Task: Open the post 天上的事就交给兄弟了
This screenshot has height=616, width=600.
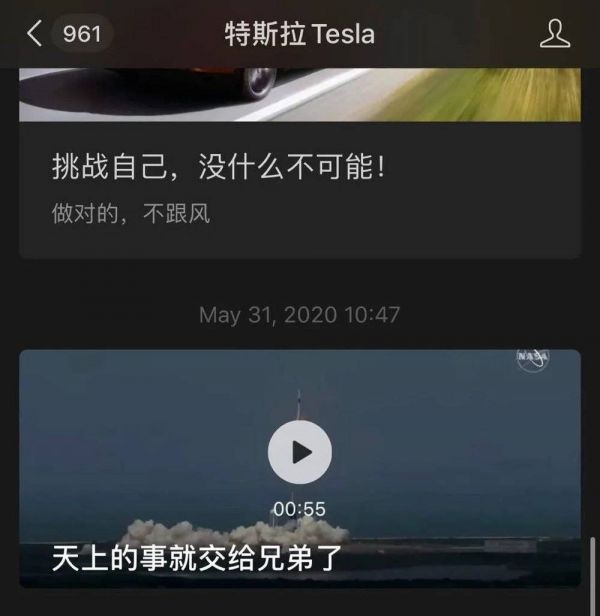Action: click(x=197, y=557)
